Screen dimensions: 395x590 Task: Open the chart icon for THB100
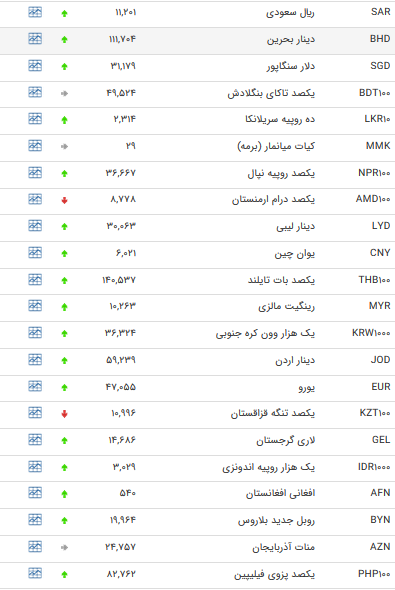tap(35, 280)
